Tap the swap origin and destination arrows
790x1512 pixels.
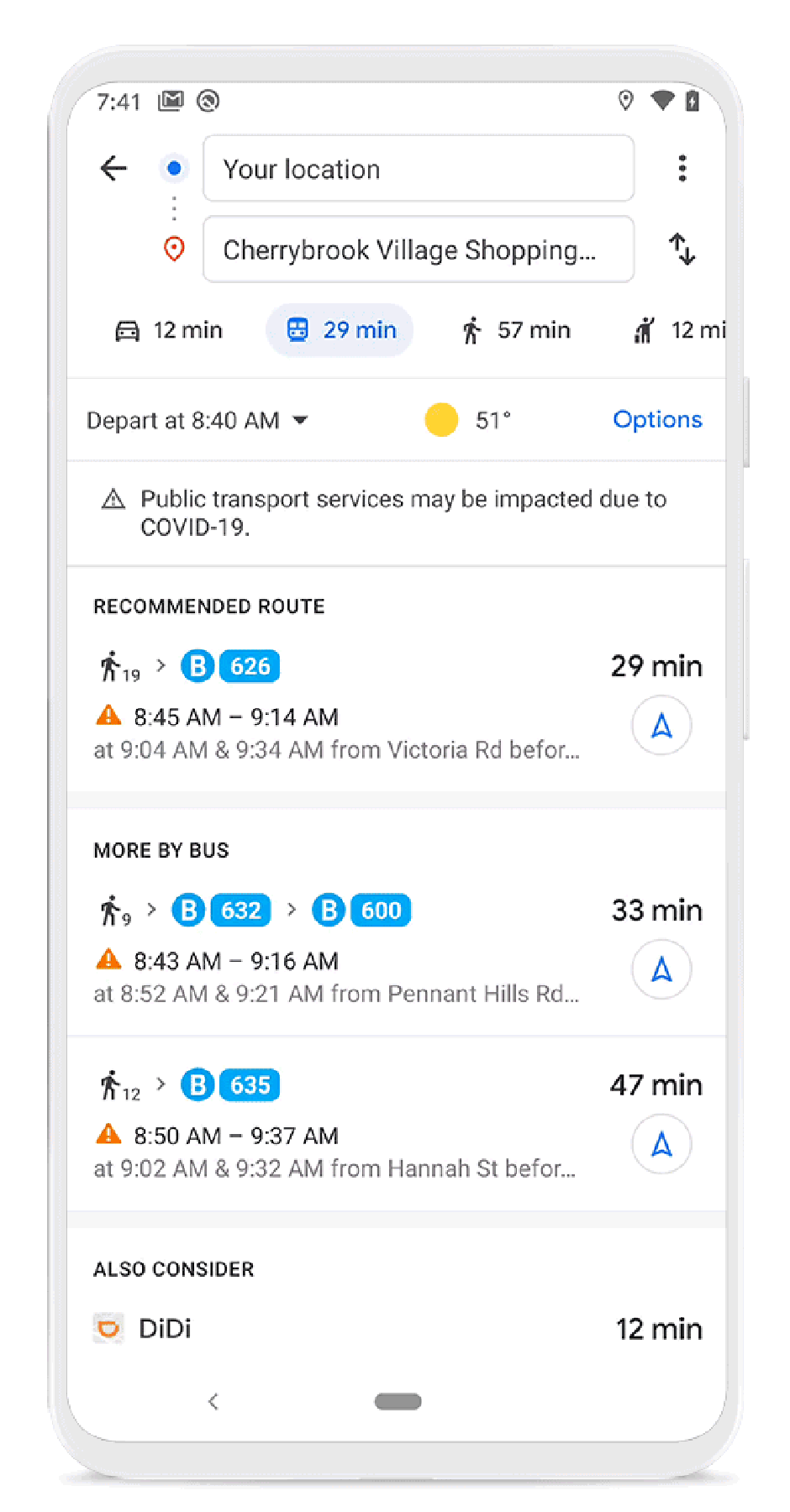[x=682, y=249]
